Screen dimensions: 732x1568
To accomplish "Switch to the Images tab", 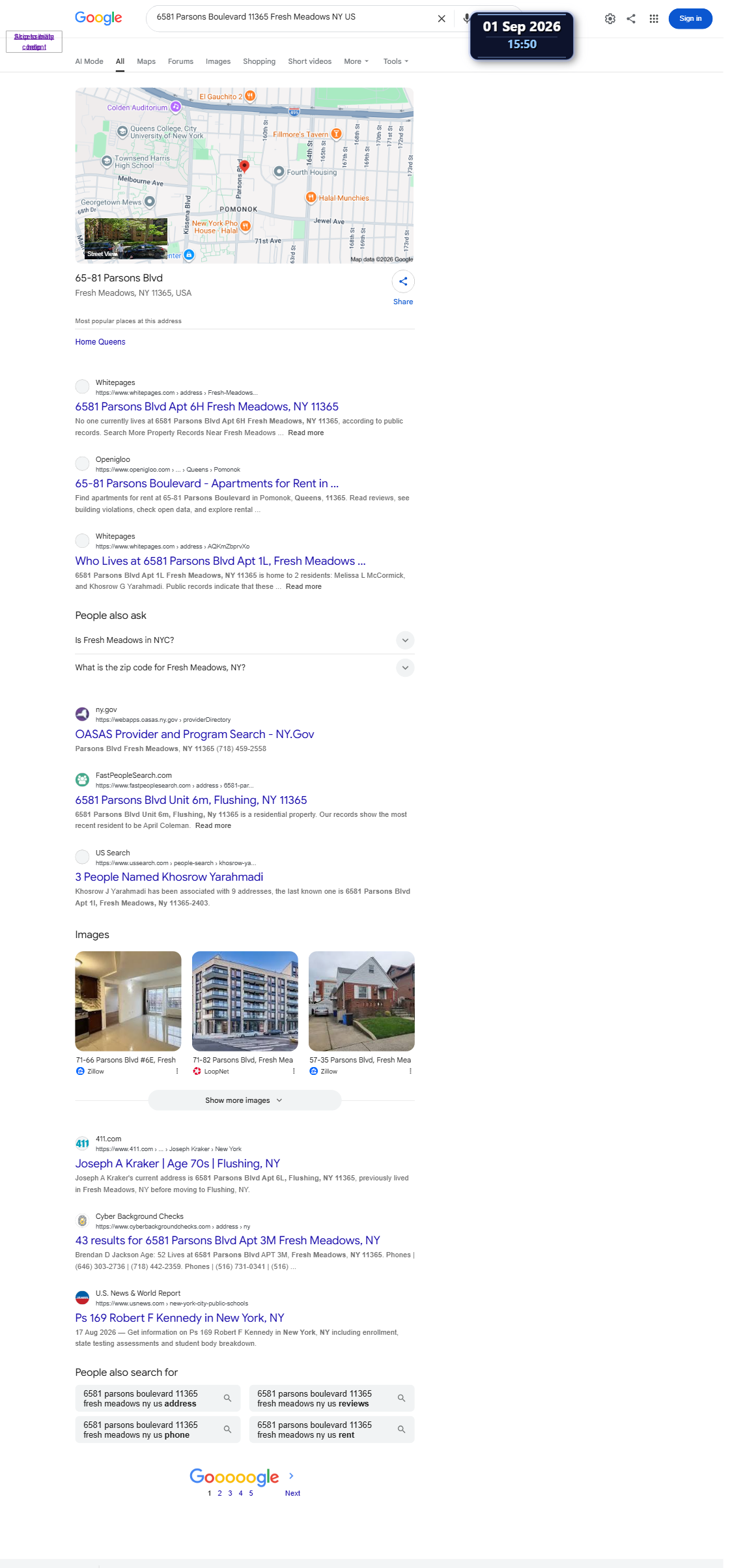I will (218, 61).
